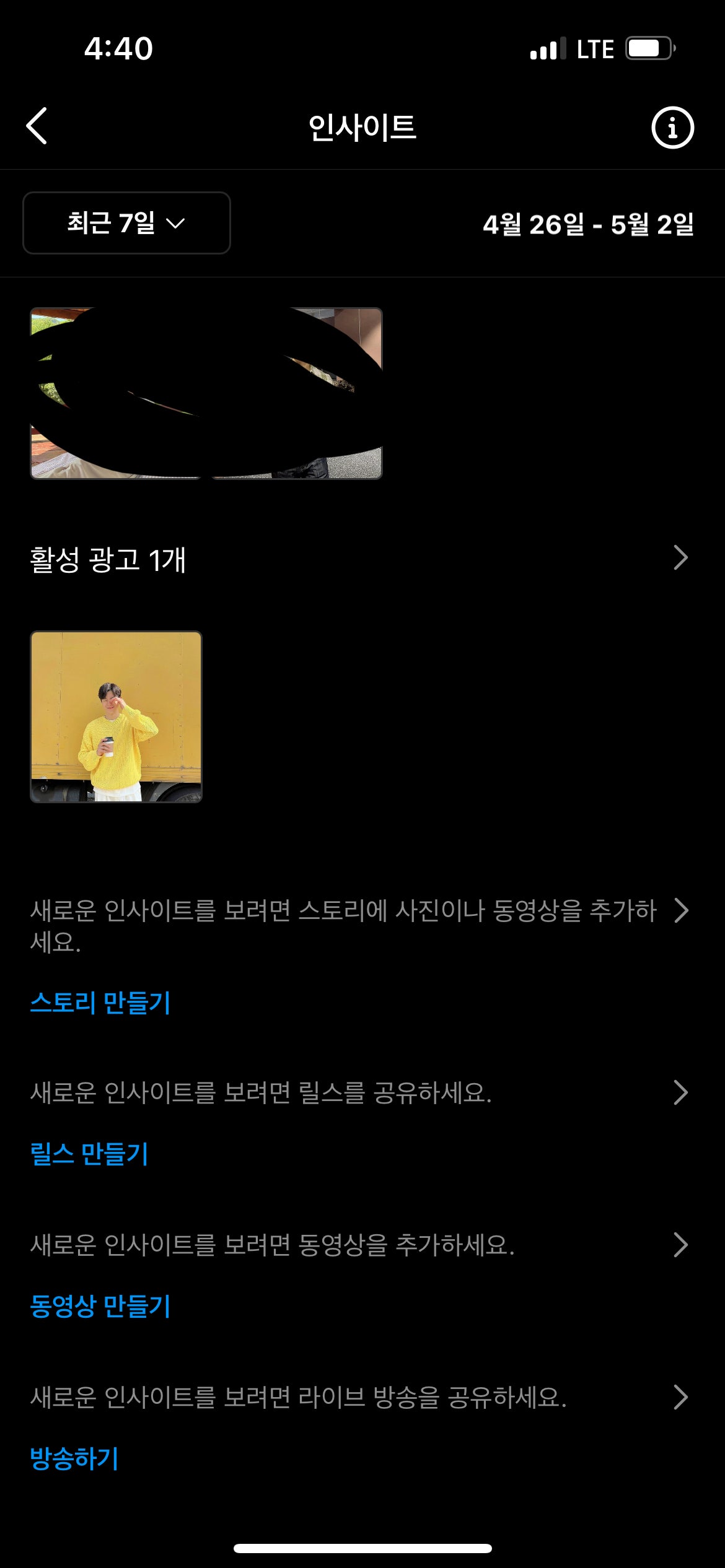Tap the 동영상 만들기 link
The width and height of the screenshot is (725, 1568).
100,1306
